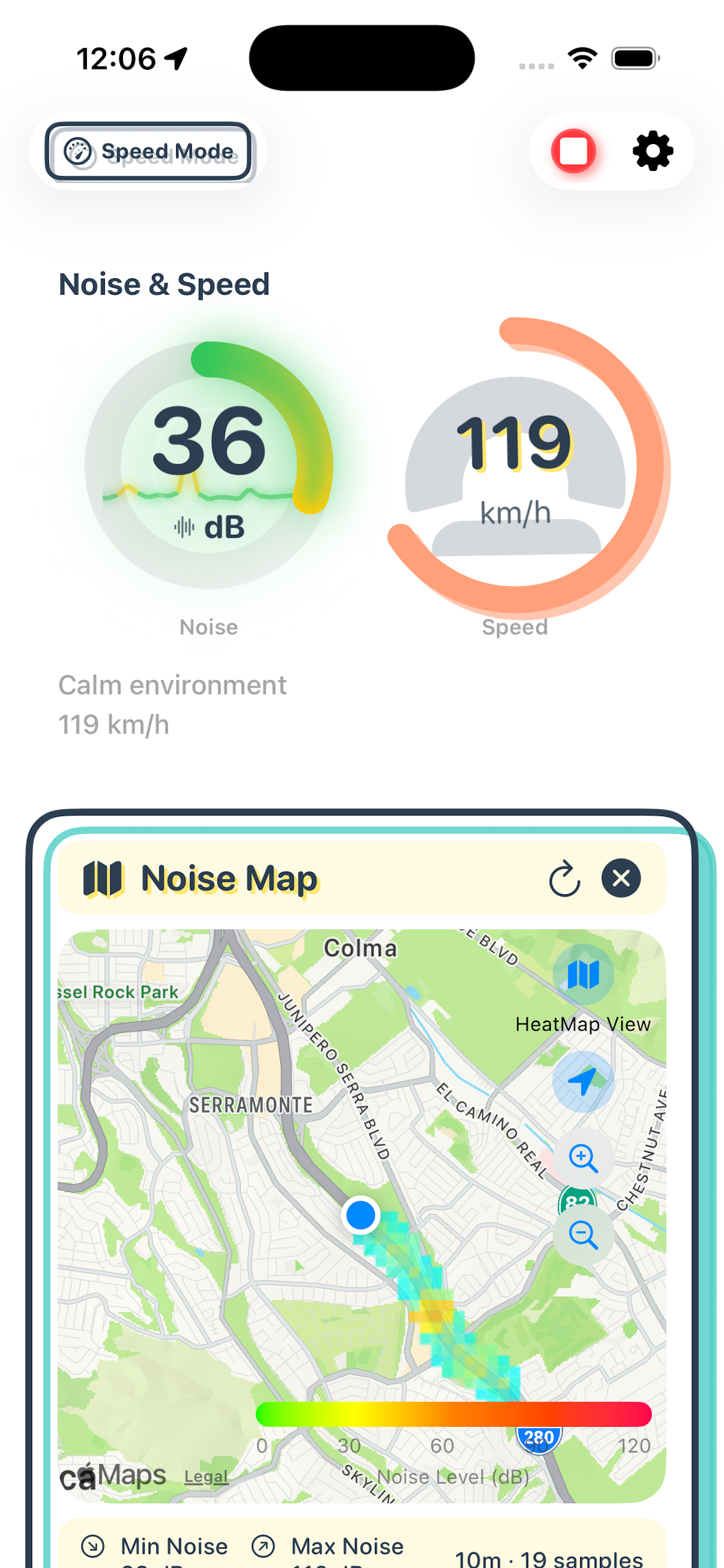Tap the Speed Mode button
The width and height of the screenshot is (724, 1568).
click(149, 151)
